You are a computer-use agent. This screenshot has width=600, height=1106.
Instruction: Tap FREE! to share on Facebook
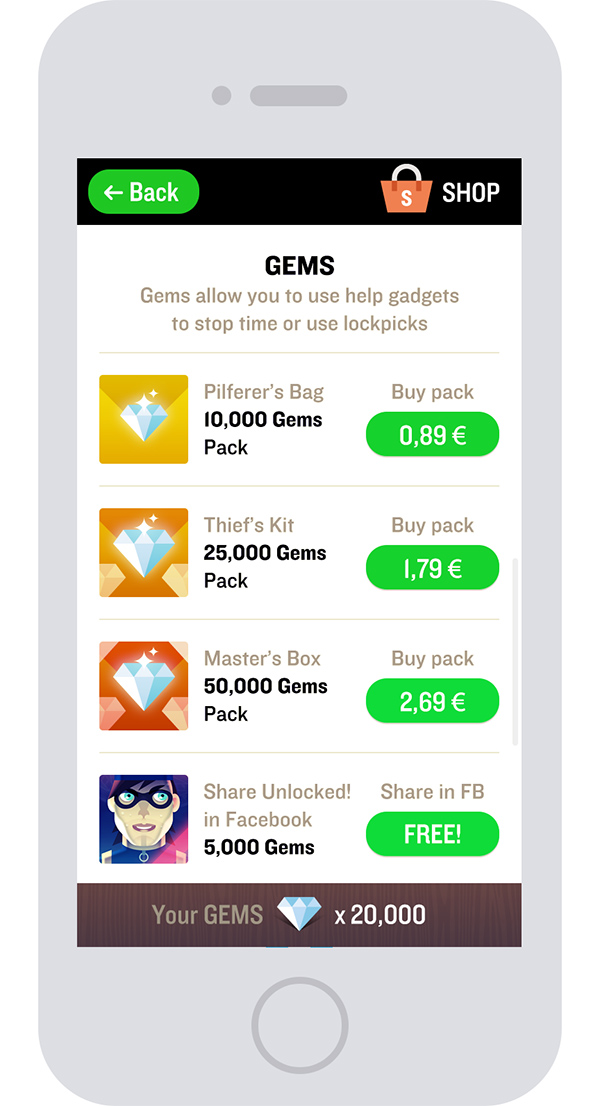432,834
